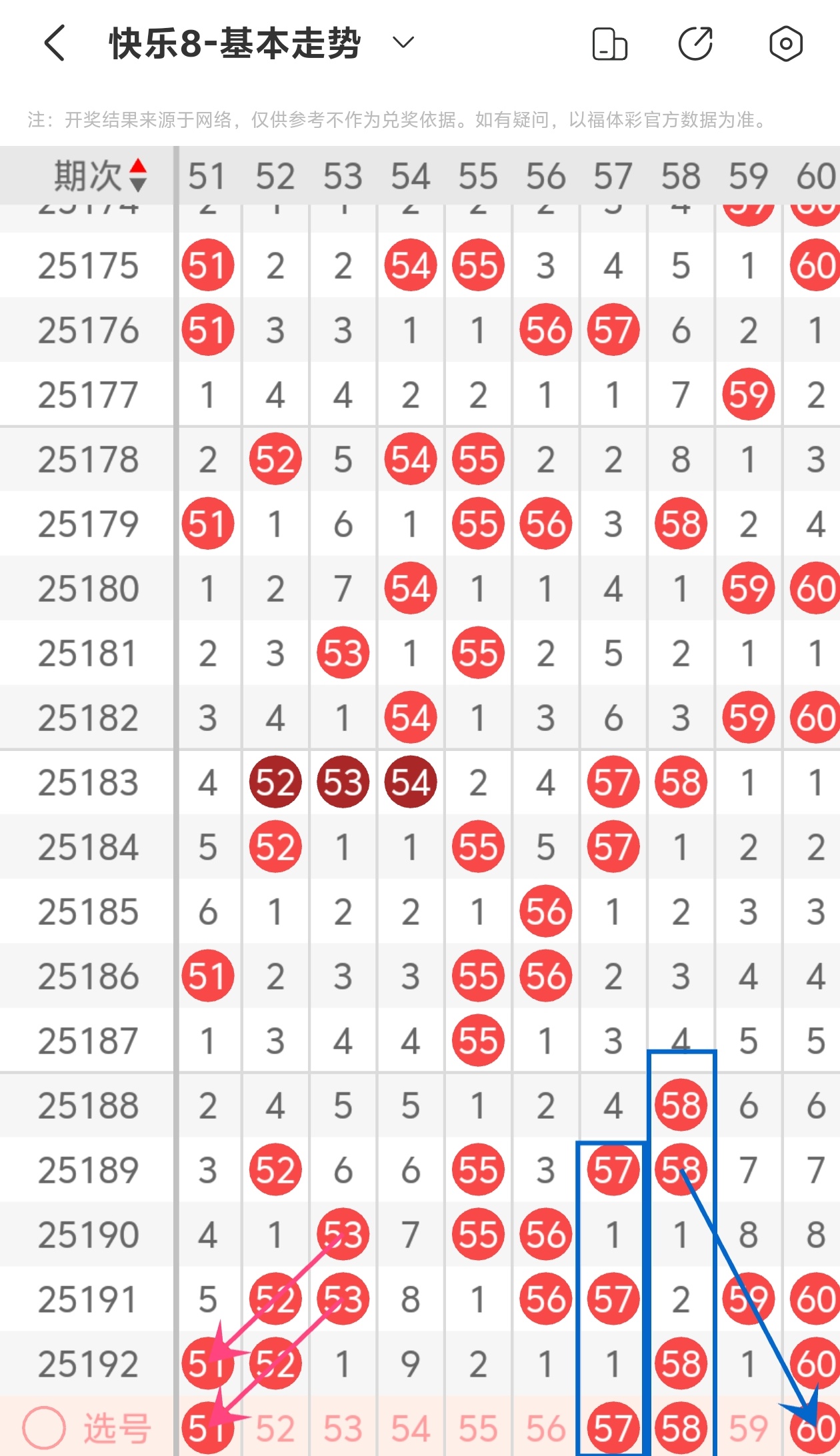Deselect number 60 in the 选号 row
This screenshot has height=1456, width=840.
(815, 1428)
